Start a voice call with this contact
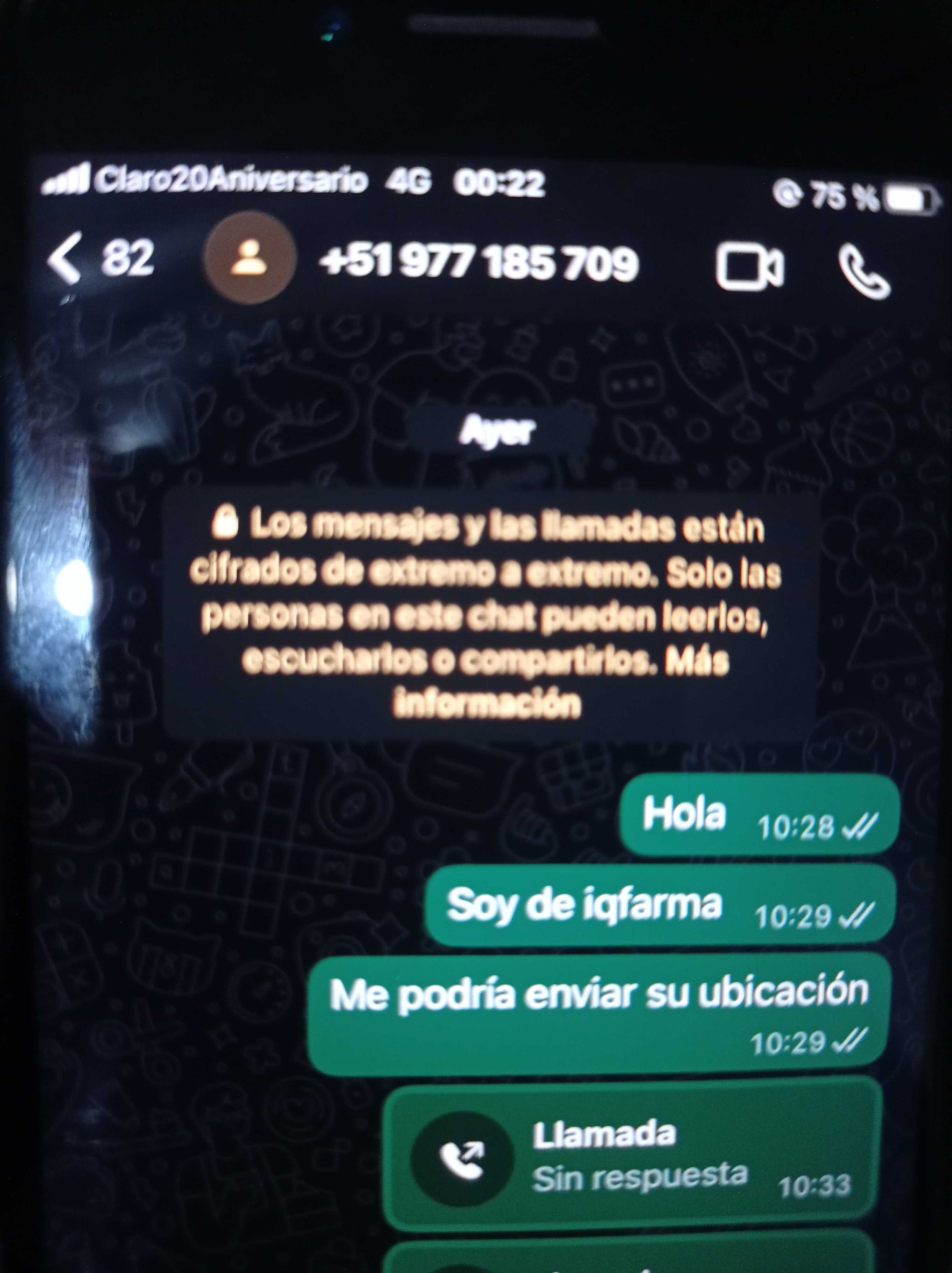Viewport: 952px width, 1273px height. click(x=864, y=272)
